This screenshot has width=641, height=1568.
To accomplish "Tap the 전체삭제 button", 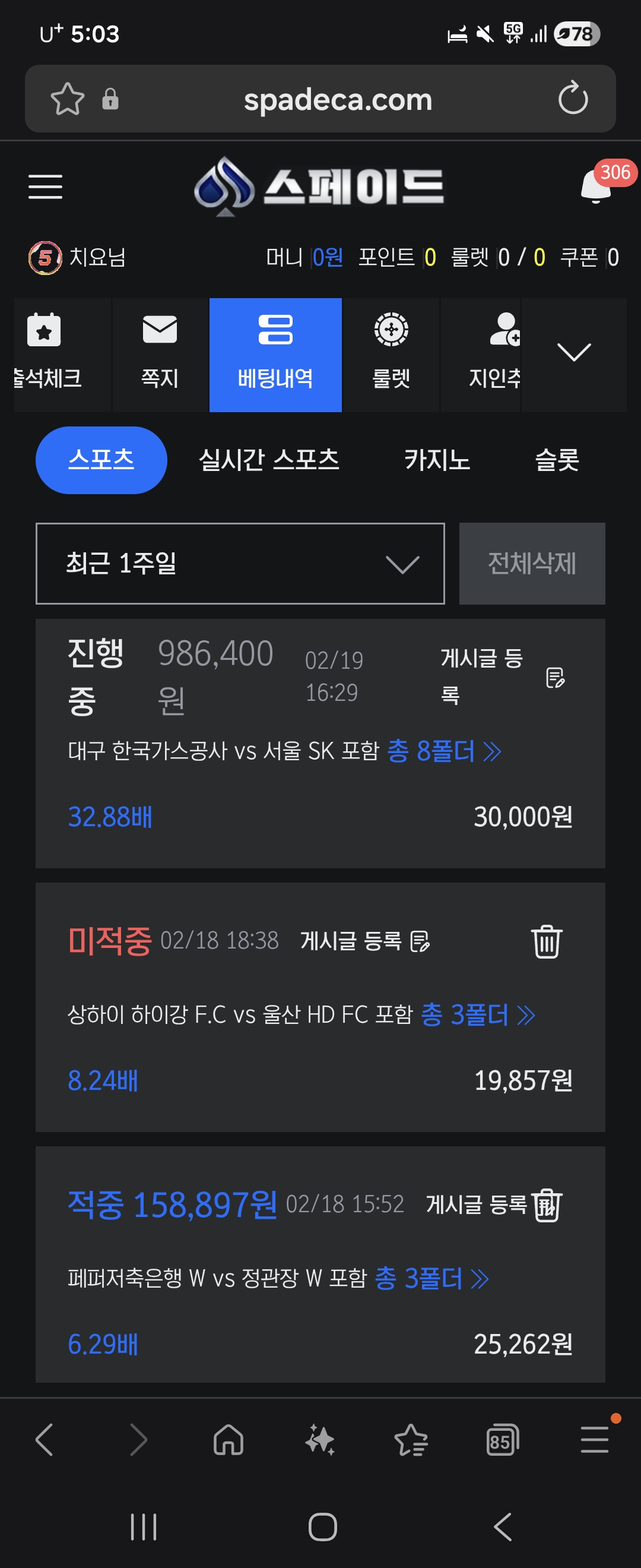I will point(532,564).
